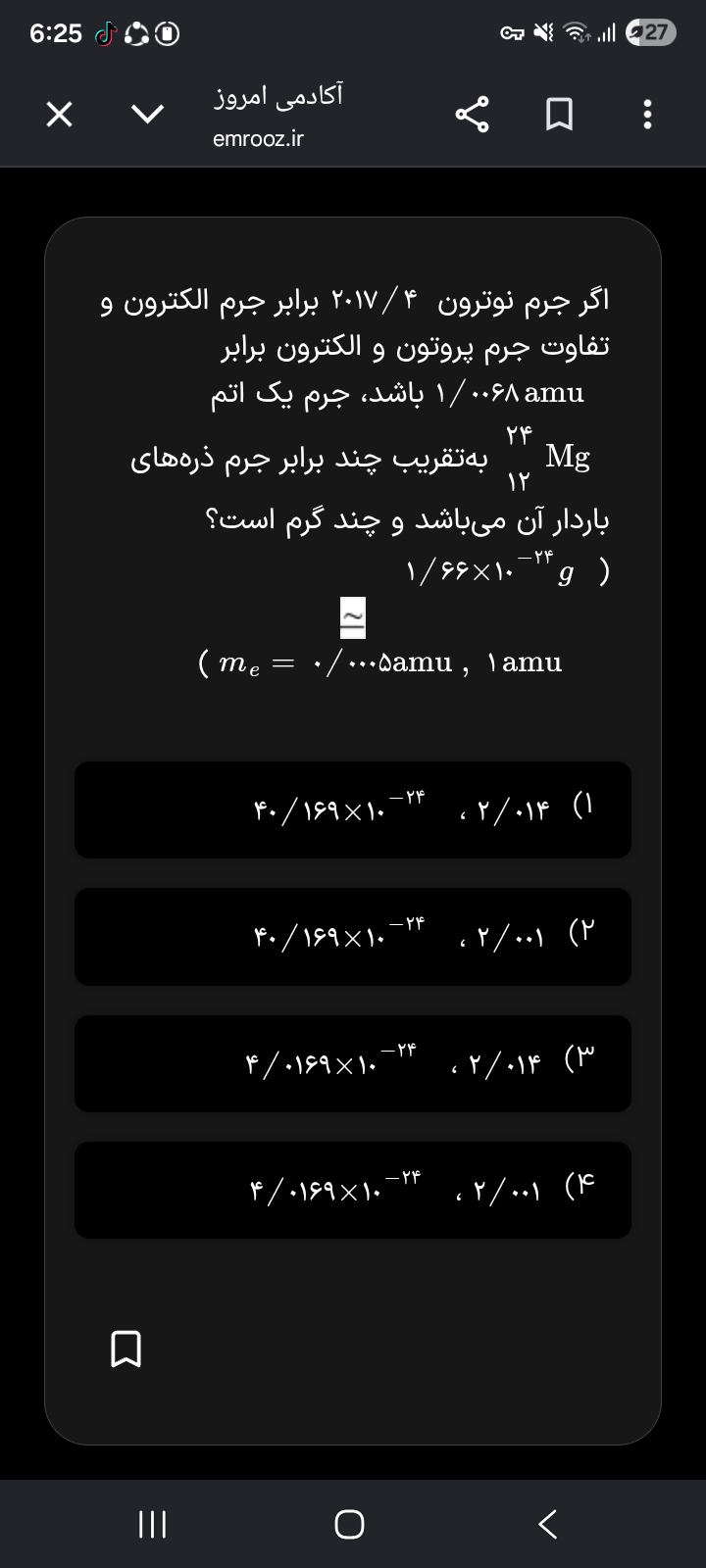
Task: Select answer option 1 with 40/169 and 2/014
Action: tap(353, 809)
